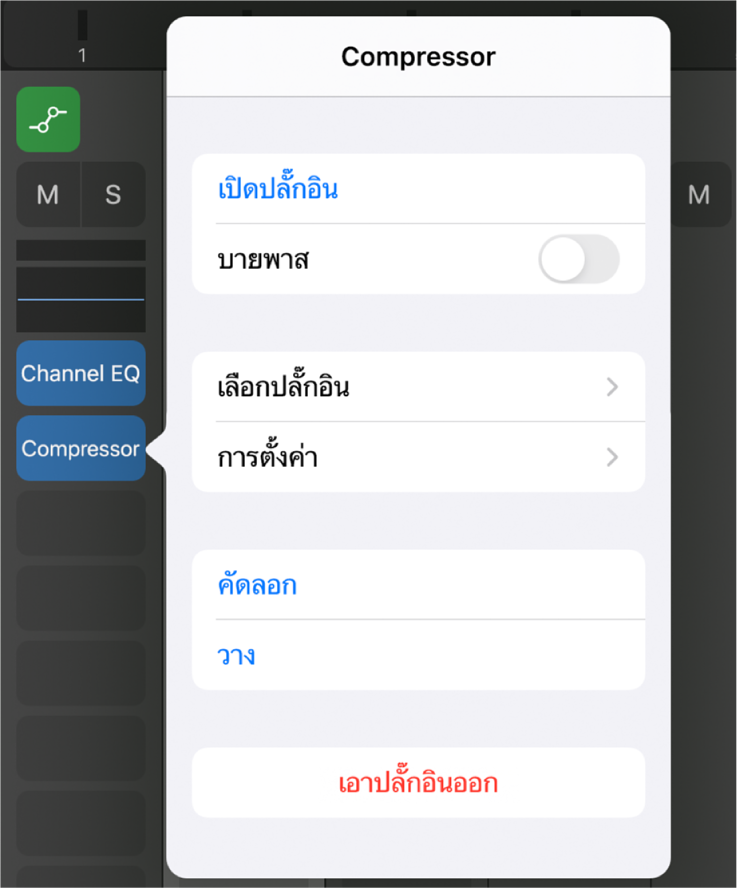
Task: Mute the track right of the popup
Action: coord(699,195)
